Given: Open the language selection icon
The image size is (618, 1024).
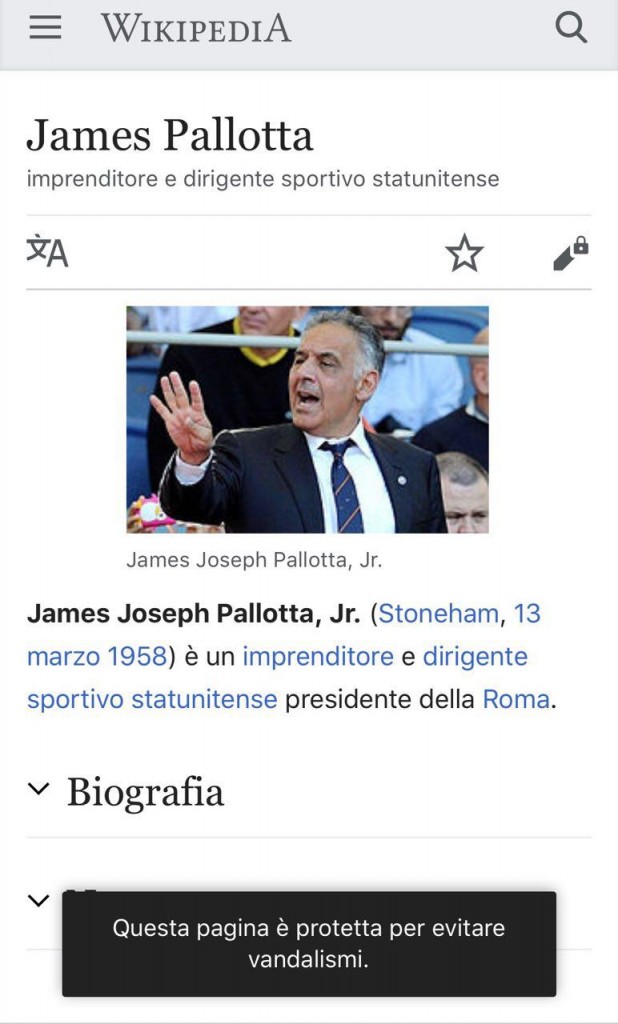Looking at the screenshot, I should pyautogui.click(x=47, y=251).
